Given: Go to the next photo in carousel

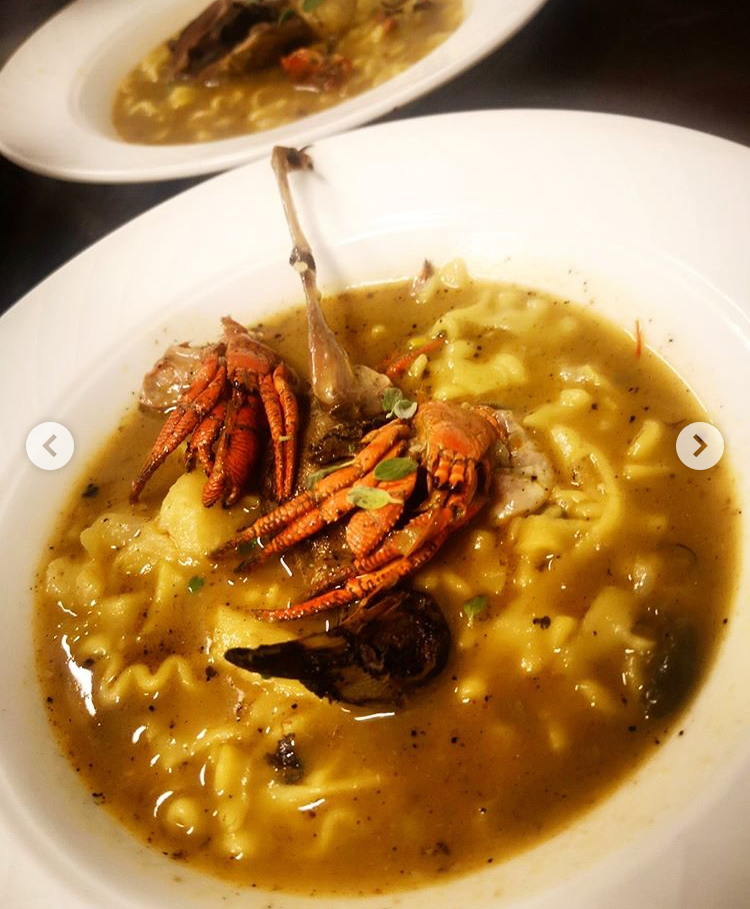Looking at the screenshot, I should coord(699,446).
